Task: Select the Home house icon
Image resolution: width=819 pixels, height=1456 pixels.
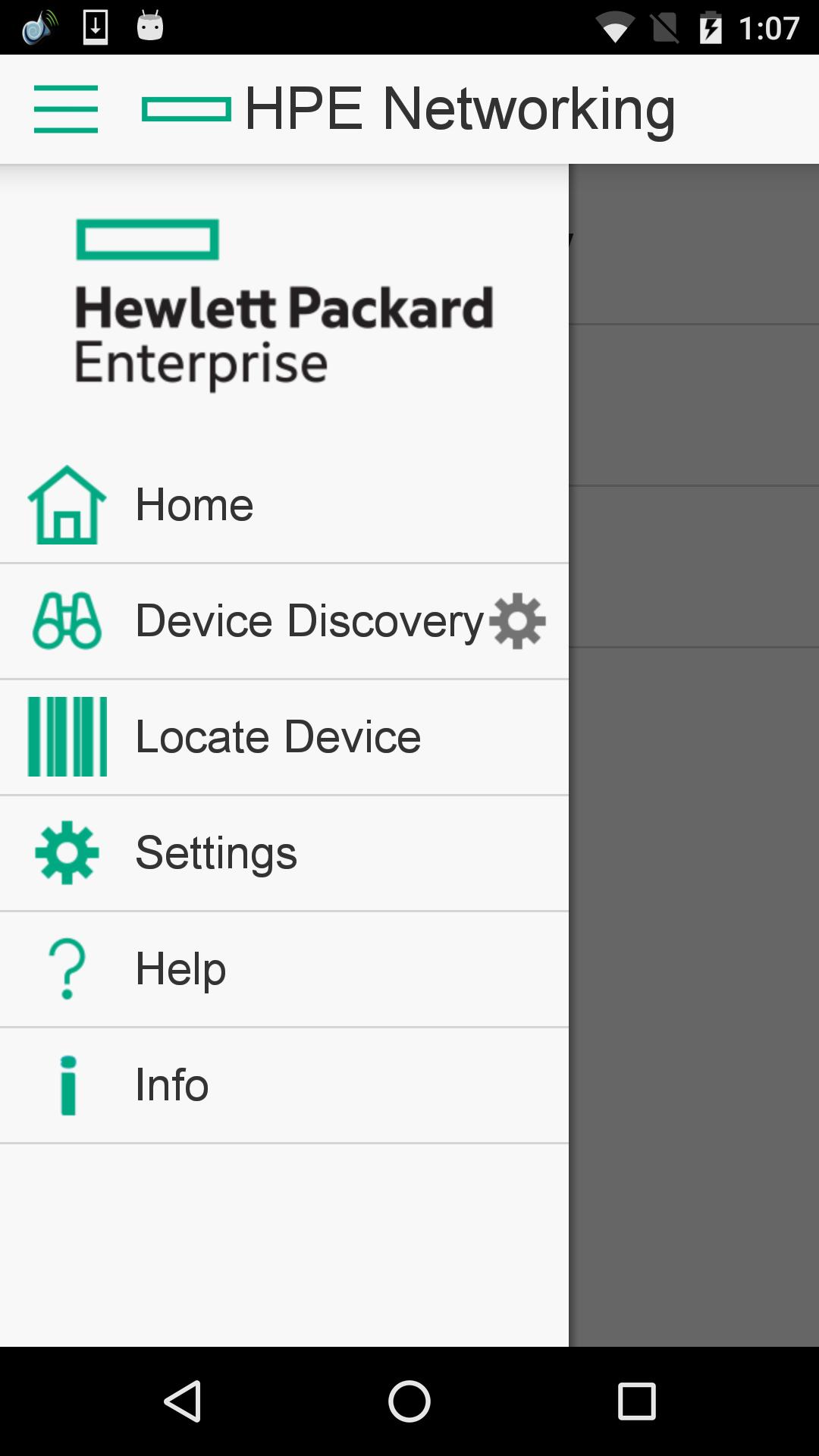Action: pos(66,507)
